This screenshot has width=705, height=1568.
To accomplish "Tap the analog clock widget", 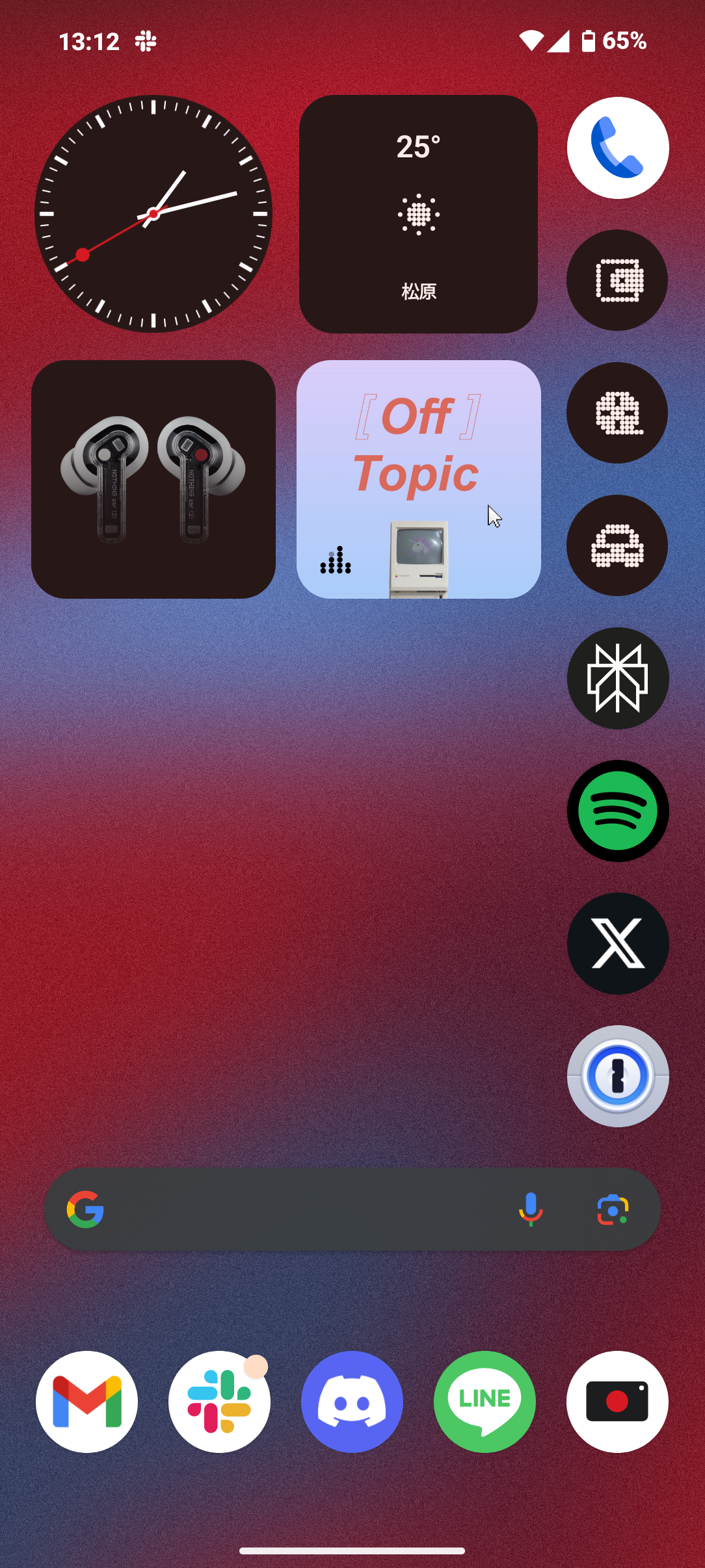I will point(154,215).
